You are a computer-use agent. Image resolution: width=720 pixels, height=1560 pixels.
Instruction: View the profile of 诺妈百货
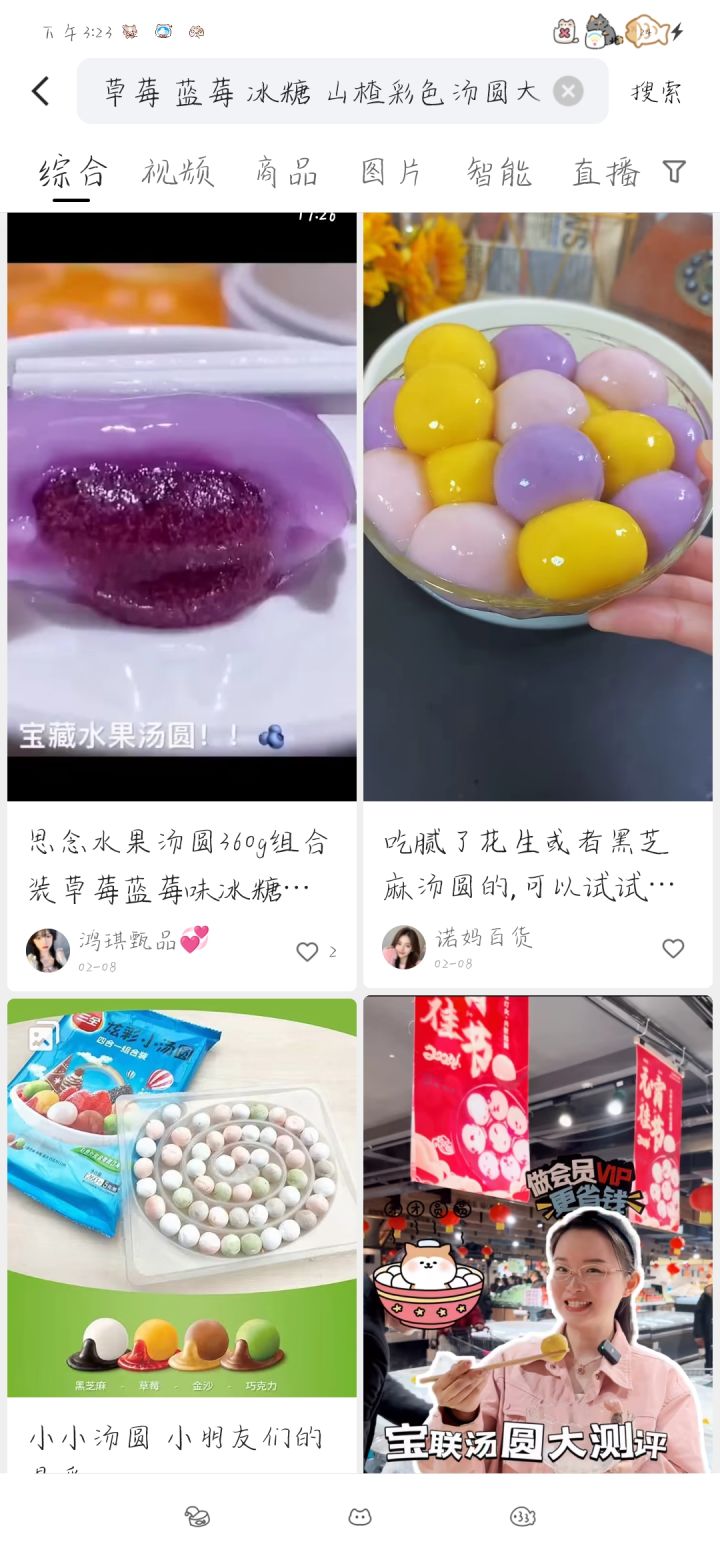pos(403,947)
